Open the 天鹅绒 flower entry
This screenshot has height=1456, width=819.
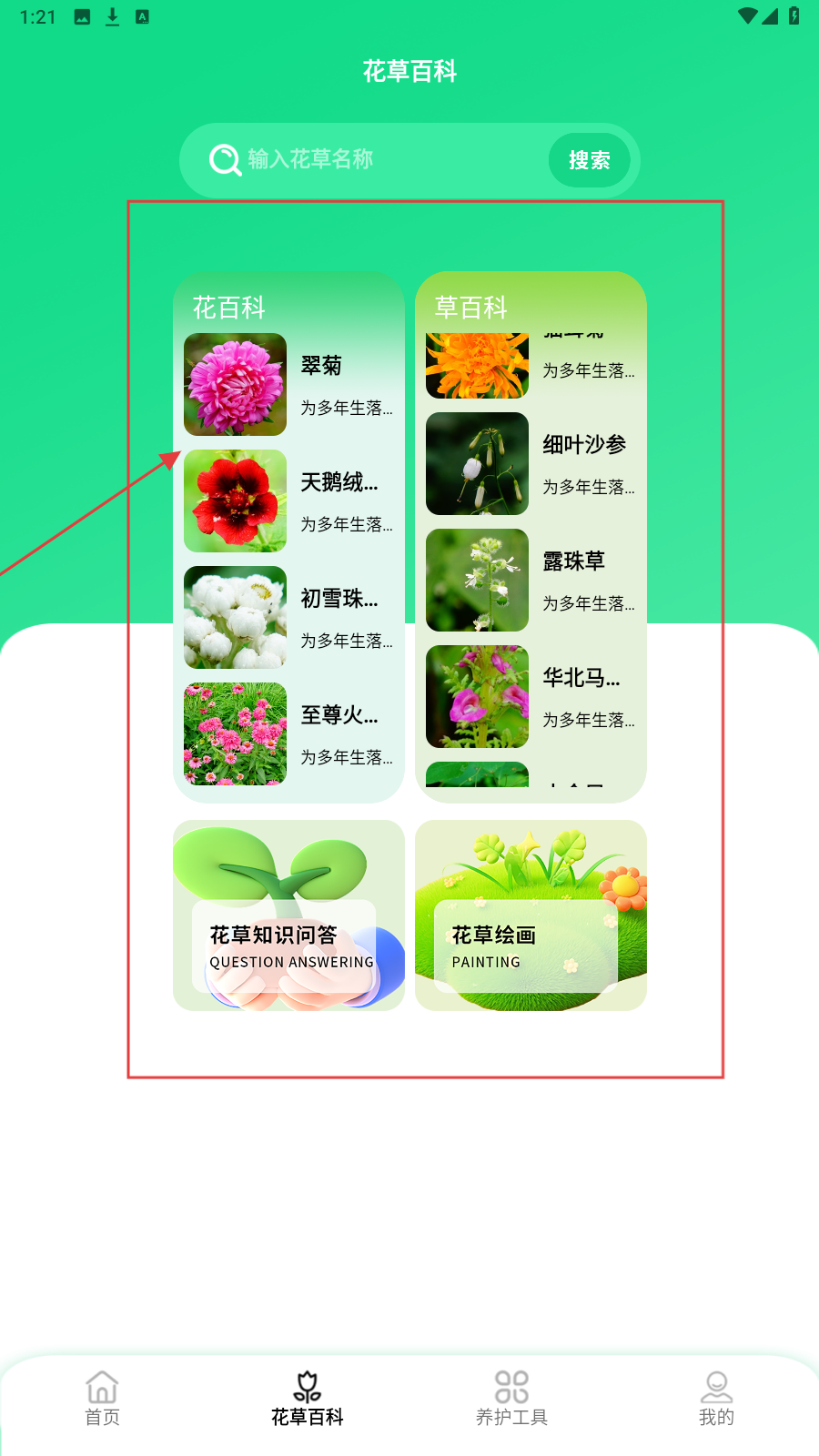click(288, 501)
